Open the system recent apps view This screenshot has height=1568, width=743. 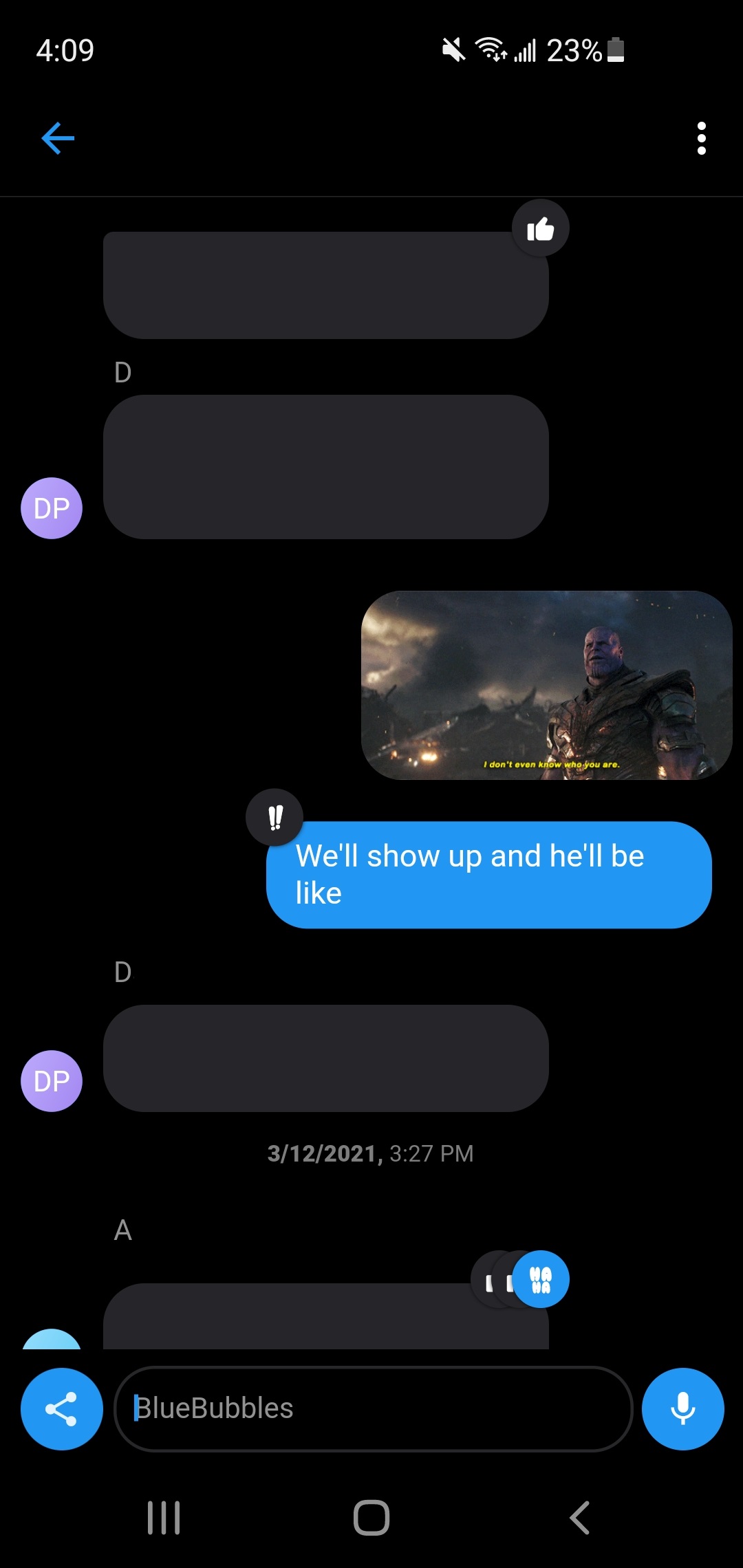click(164, 1518)
